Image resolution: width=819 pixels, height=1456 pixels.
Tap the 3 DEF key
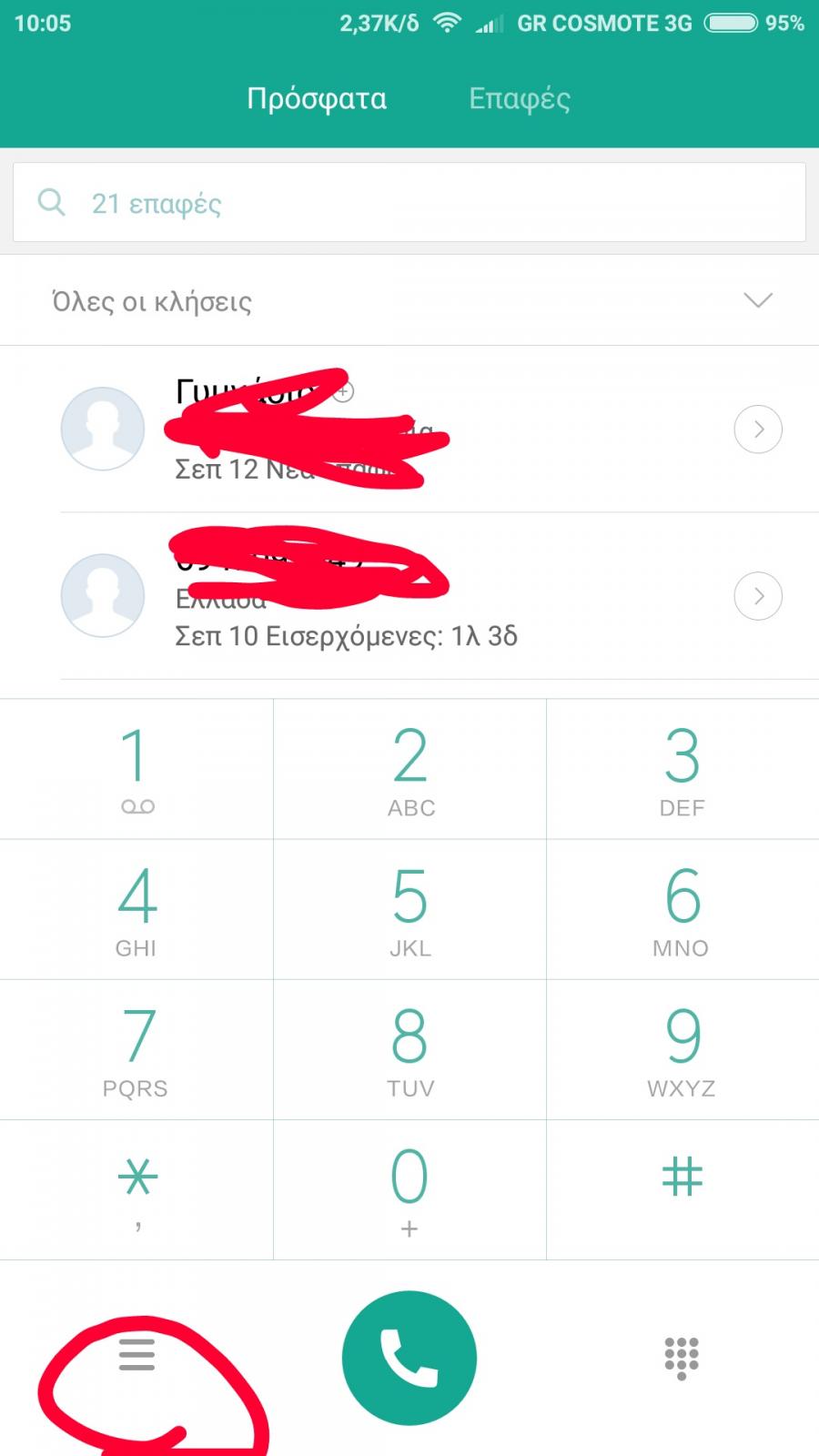click(682, 769)
